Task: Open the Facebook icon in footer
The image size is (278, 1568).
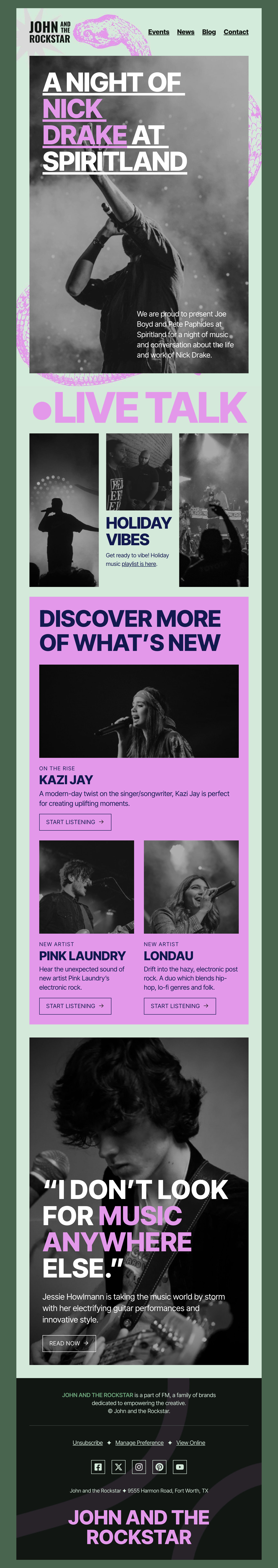Action: (x=98, y=1467)
